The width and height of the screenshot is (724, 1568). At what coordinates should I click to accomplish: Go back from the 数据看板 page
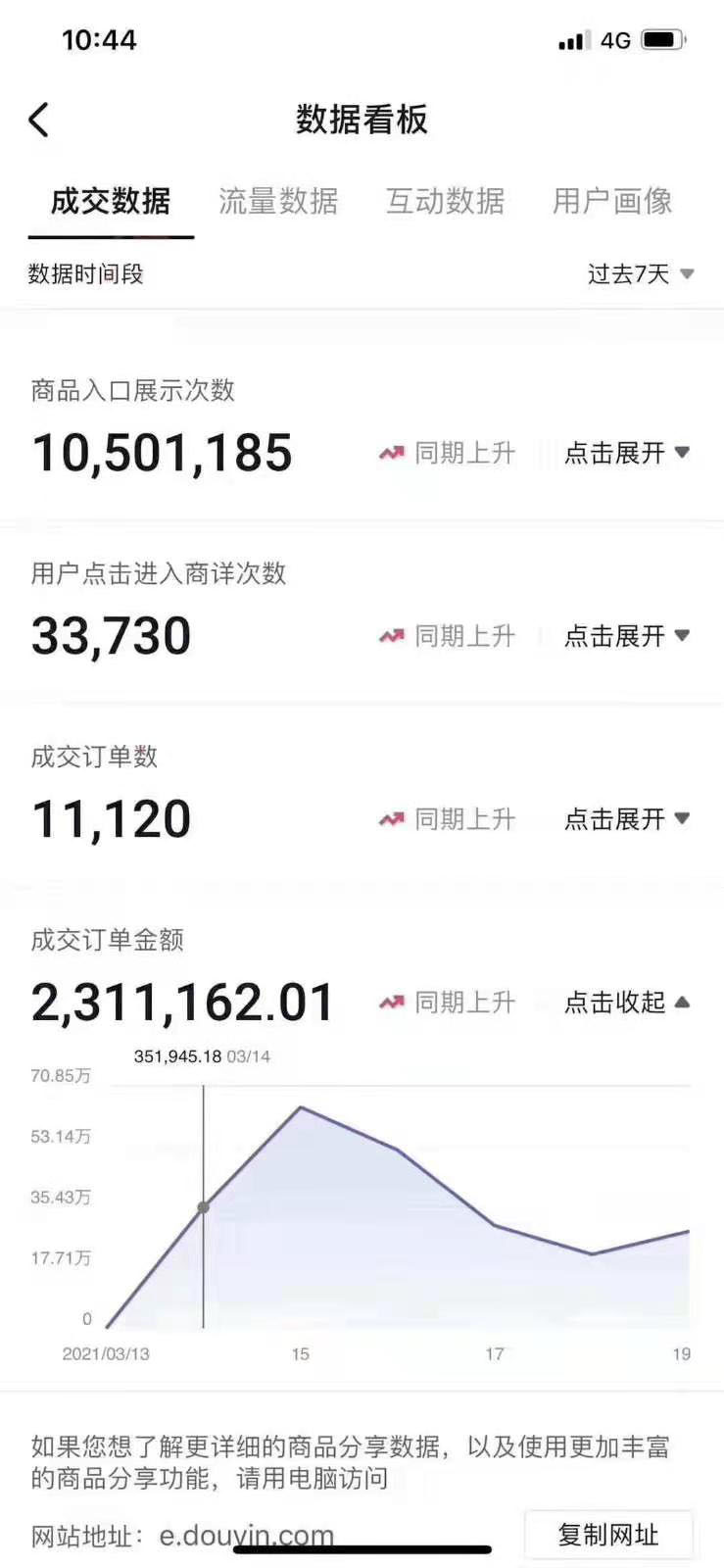tap(39, 121)
